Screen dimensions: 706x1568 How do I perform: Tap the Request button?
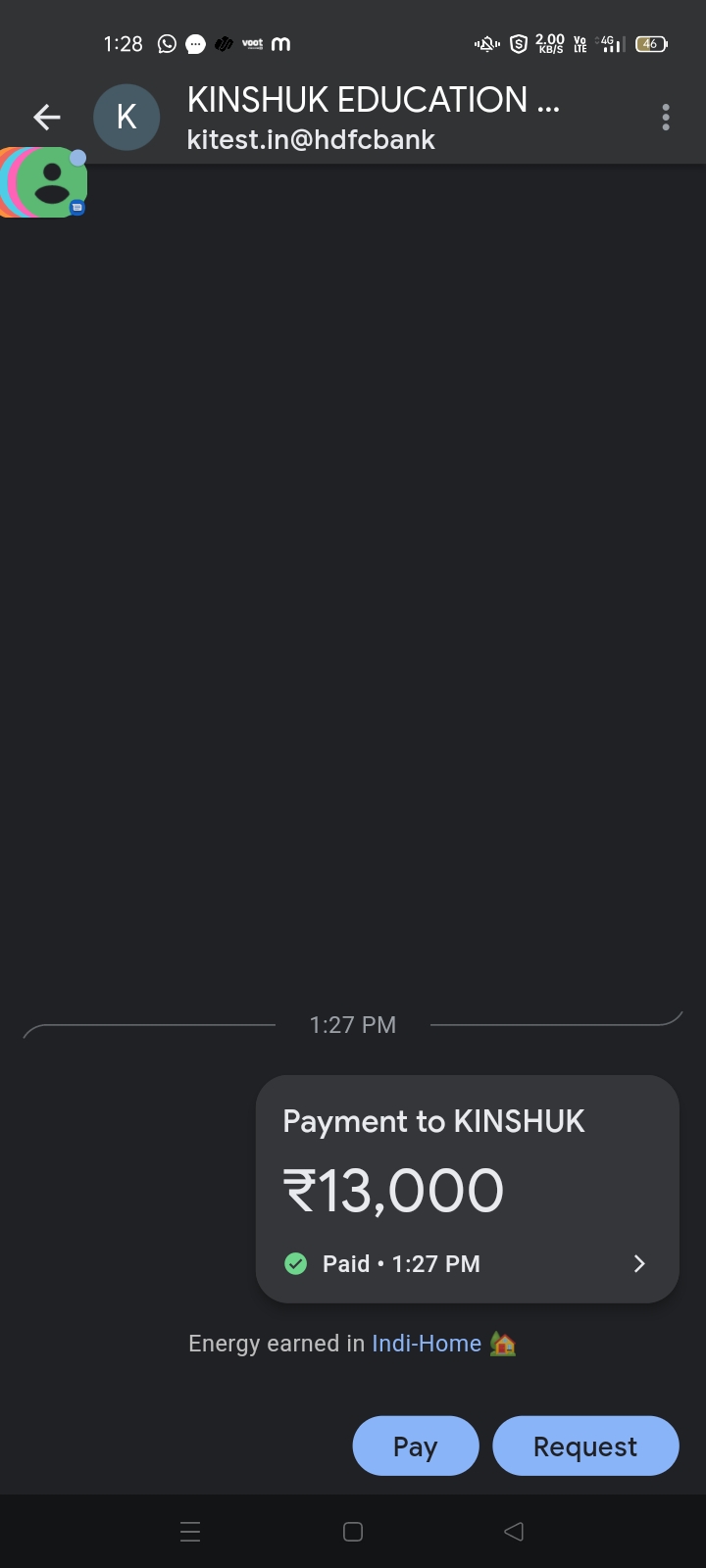point(585,1445)
